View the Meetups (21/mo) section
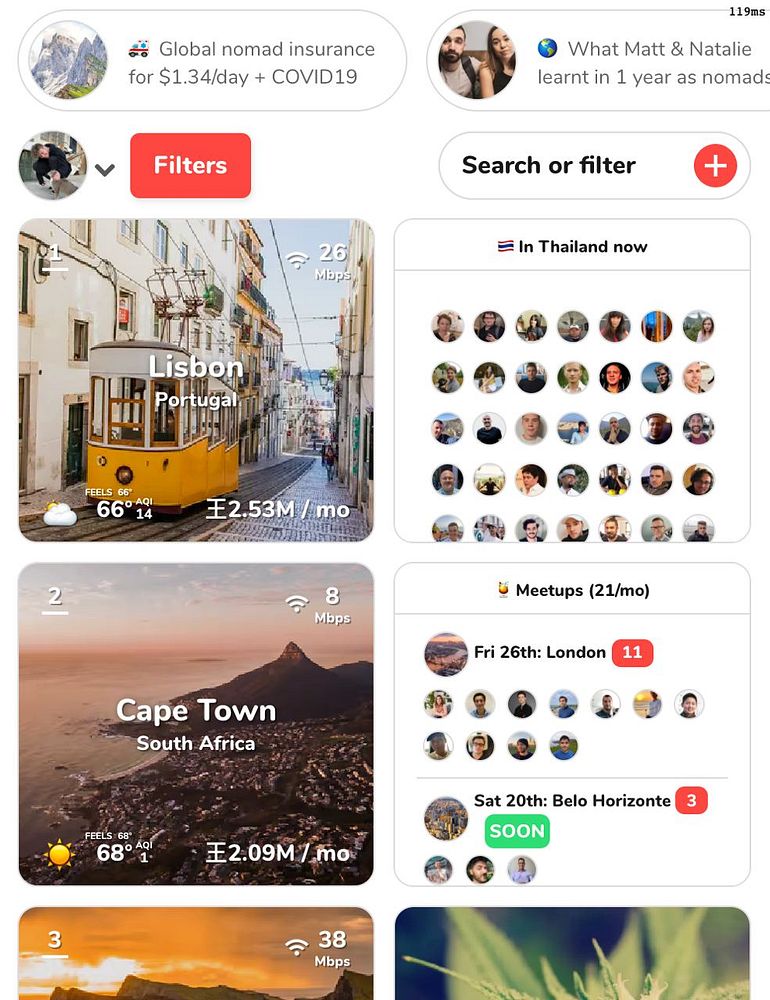This screenshot has width=770, height=1000. pos(572,591)
